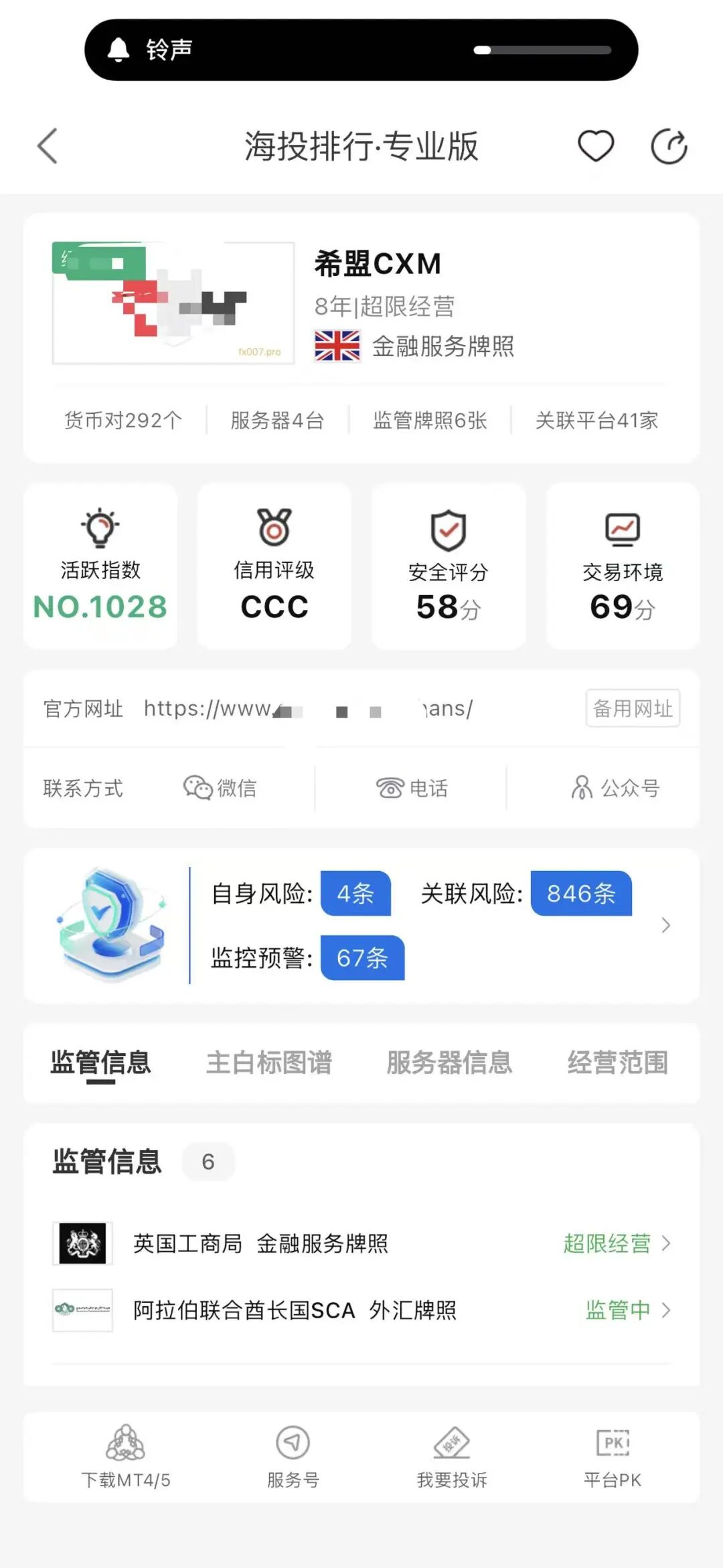Viewport: 723px width, 1568px height.
Task: Click the back arrow to return
Action: [x=46, y=146]
